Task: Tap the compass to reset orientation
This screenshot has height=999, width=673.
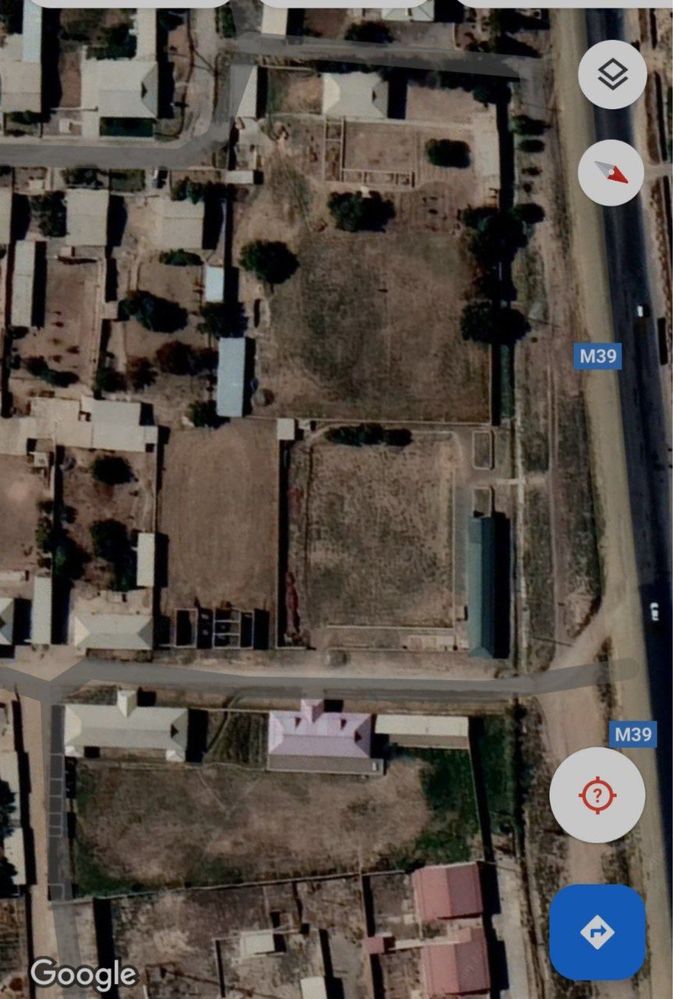Action: [611, 173]
